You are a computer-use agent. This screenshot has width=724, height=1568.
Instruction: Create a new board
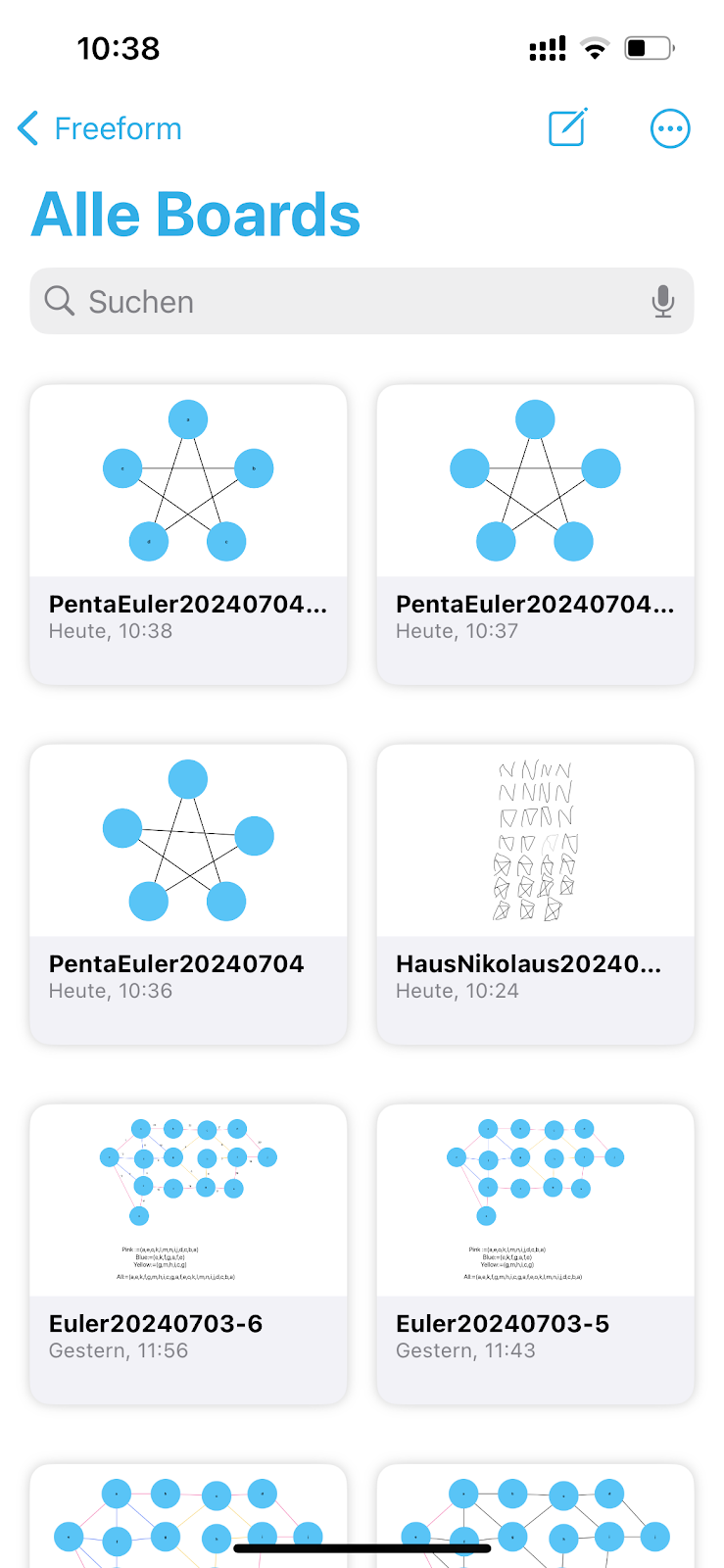pos(567,128)
